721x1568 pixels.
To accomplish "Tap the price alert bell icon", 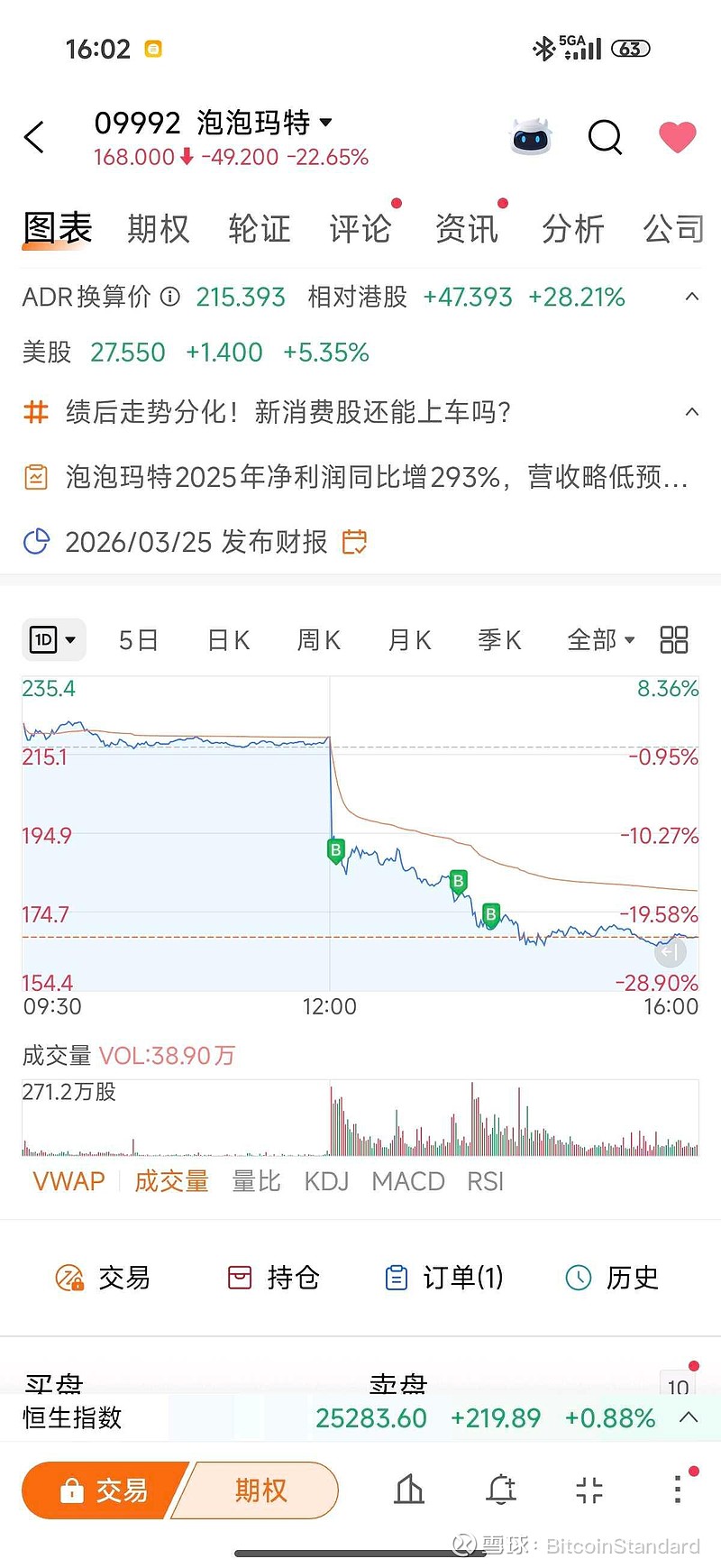I will pos(500,1490).
